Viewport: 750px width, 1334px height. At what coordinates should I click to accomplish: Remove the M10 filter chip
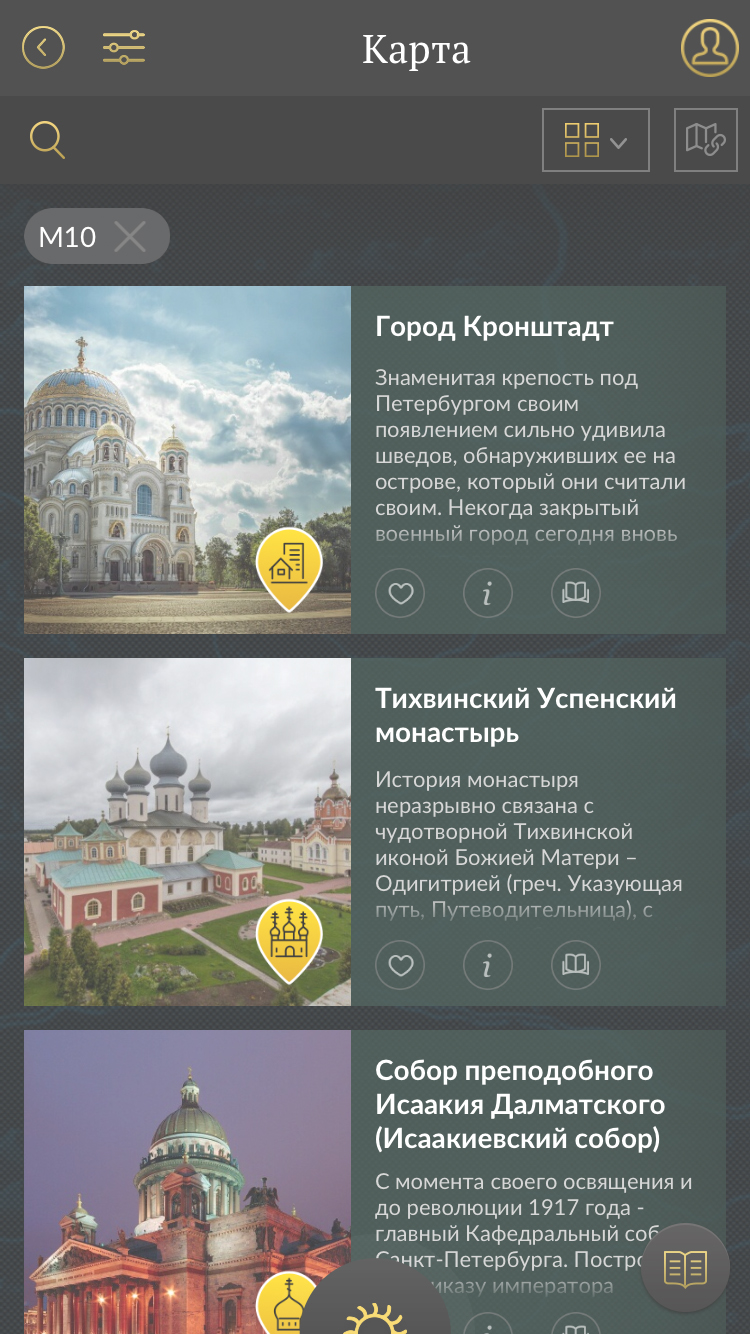[130, 237]
